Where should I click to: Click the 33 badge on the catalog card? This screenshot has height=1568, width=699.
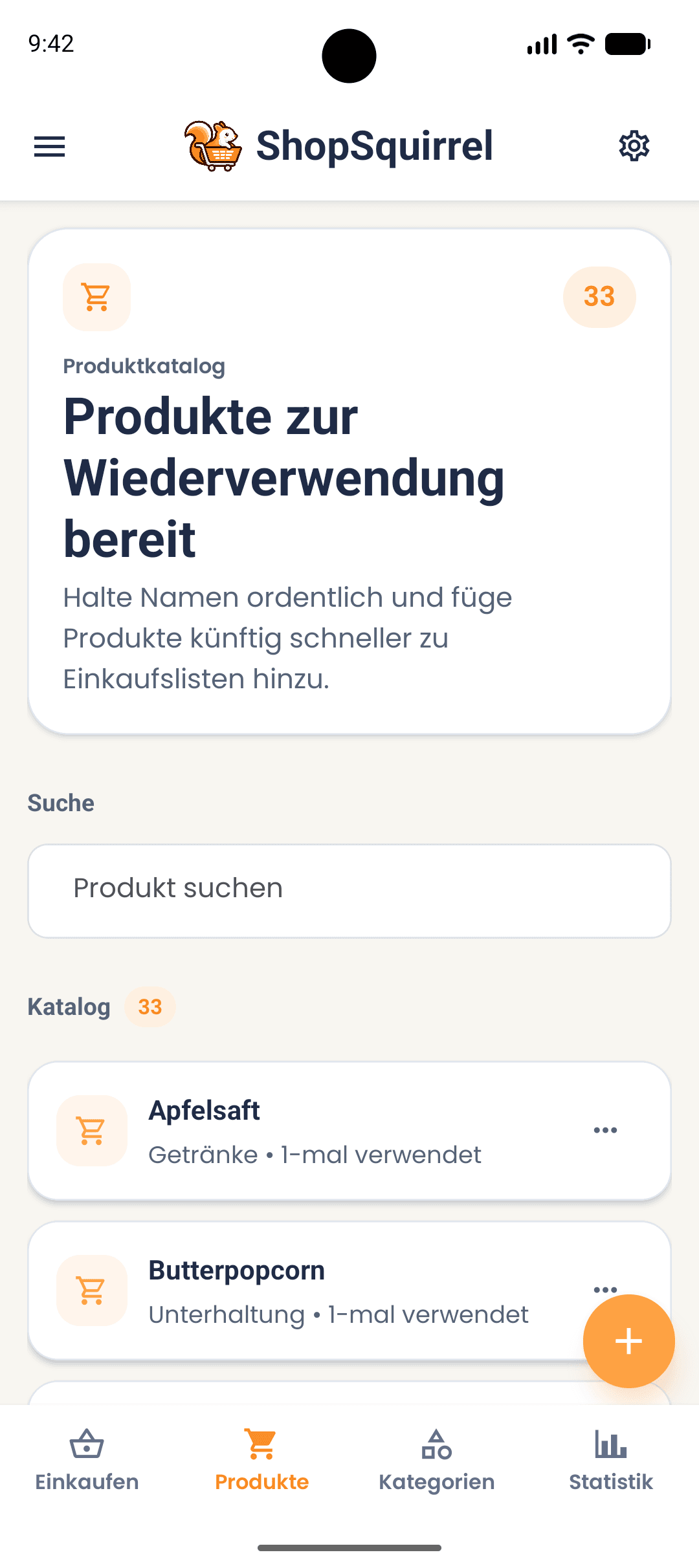pos(599,296)
